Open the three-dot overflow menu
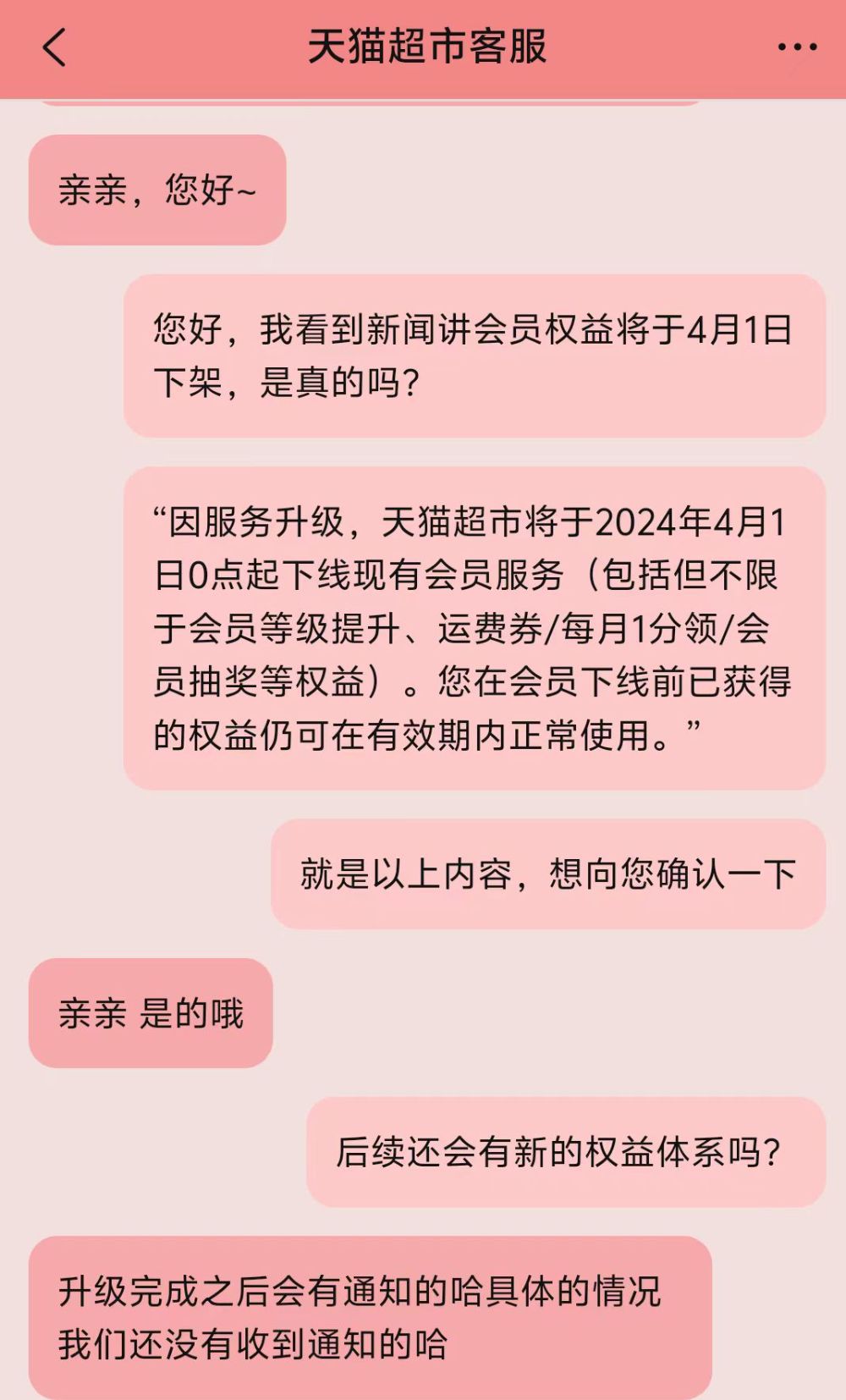846x1400 pixels. (797, 47)
